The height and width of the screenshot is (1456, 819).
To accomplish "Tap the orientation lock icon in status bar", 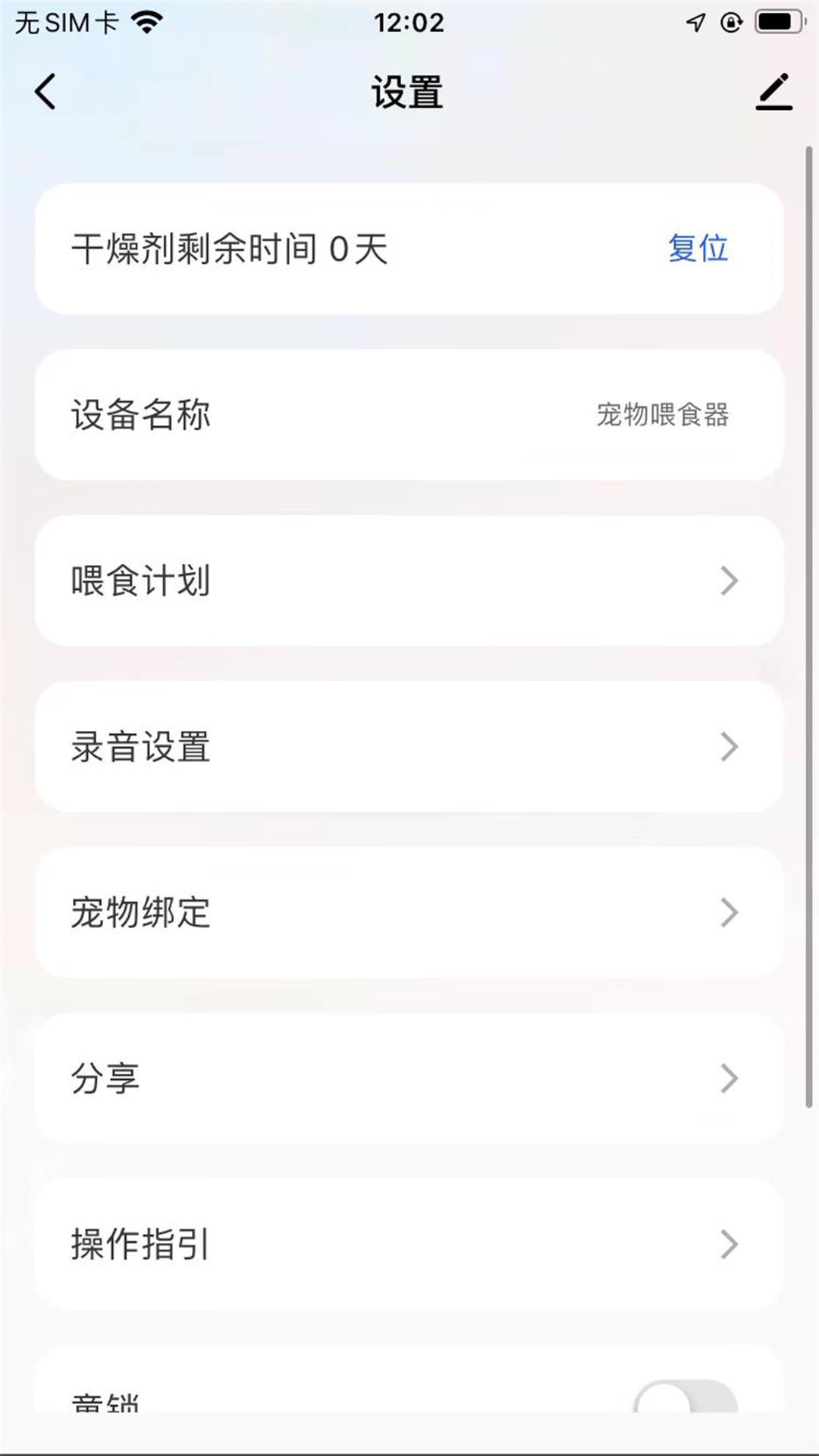I will click(730, 23).
